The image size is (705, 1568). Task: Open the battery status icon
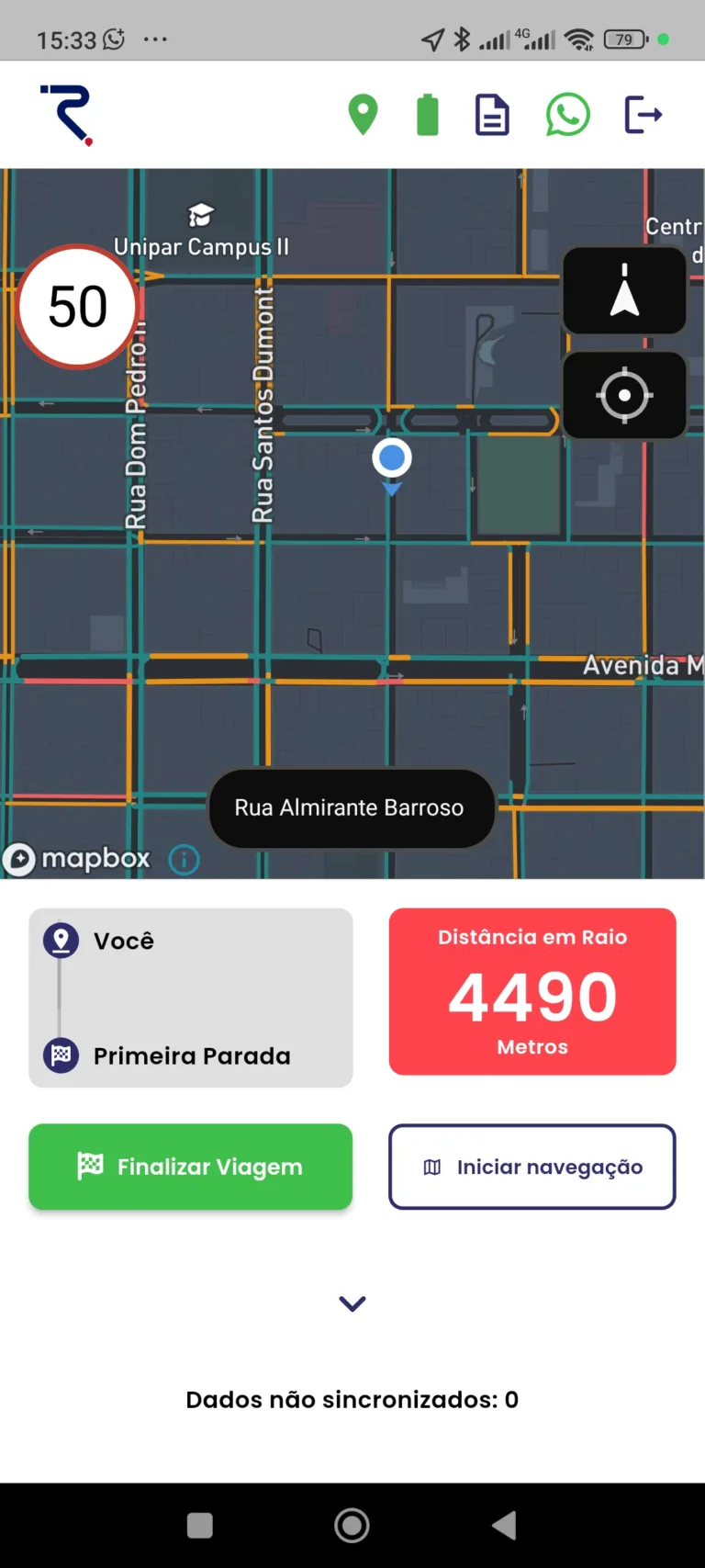click(427, 114)
